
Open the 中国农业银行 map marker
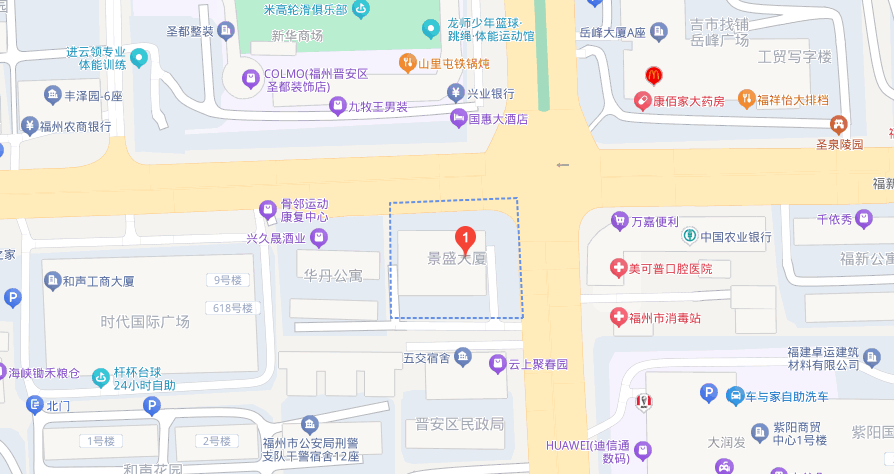click(690, 237)
